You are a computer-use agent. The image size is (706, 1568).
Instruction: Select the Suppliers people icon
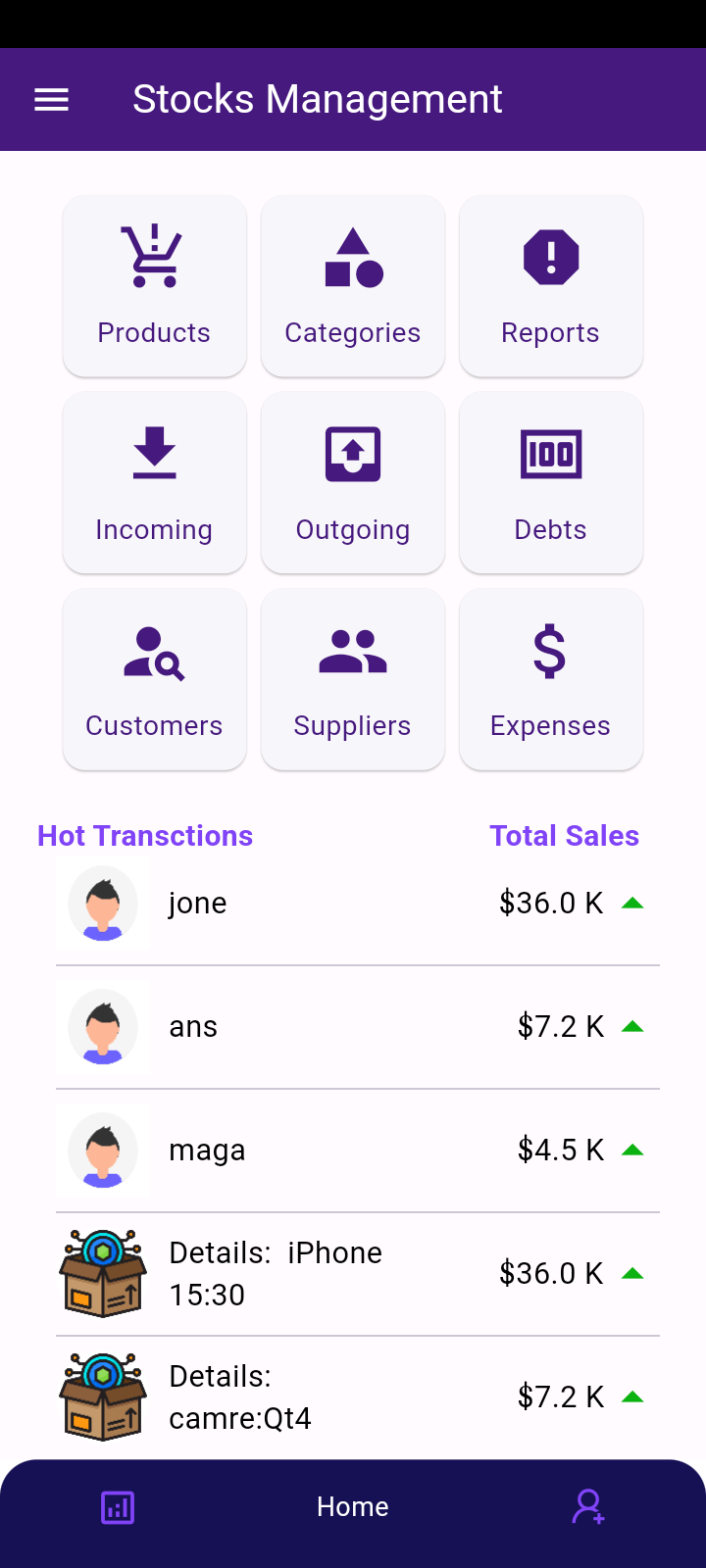[353, 650]
